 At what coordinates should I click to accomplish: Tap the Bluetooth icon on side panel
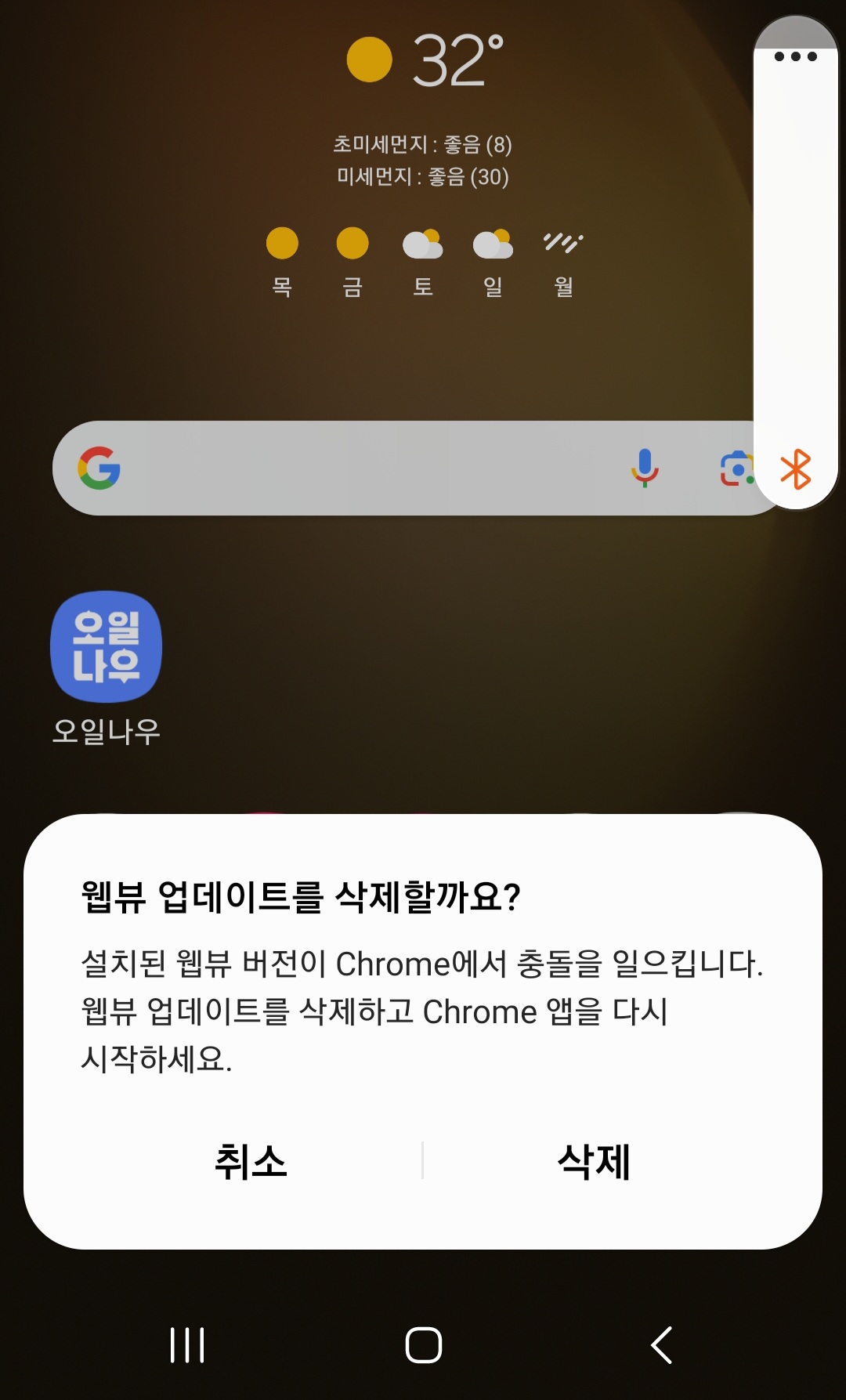[795, 469]
